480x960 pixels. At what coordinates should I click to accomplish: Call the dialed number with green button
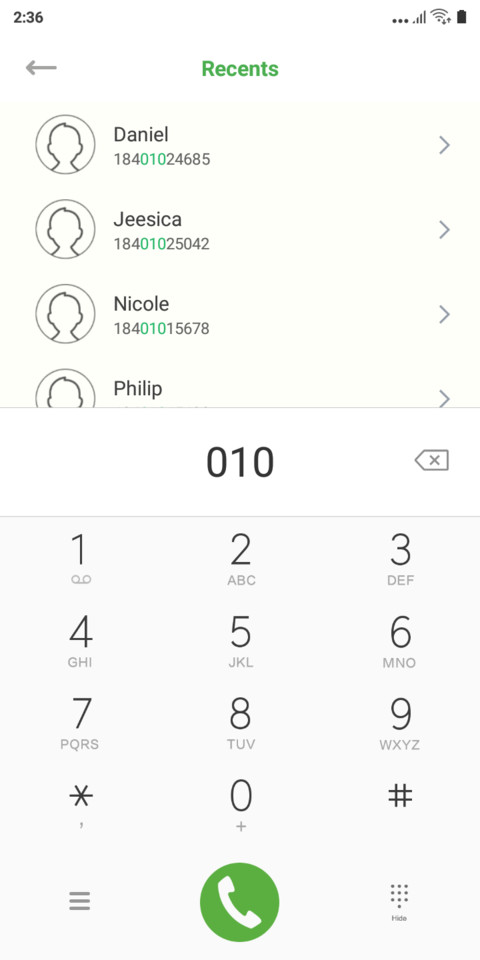[x=240, y=902]
